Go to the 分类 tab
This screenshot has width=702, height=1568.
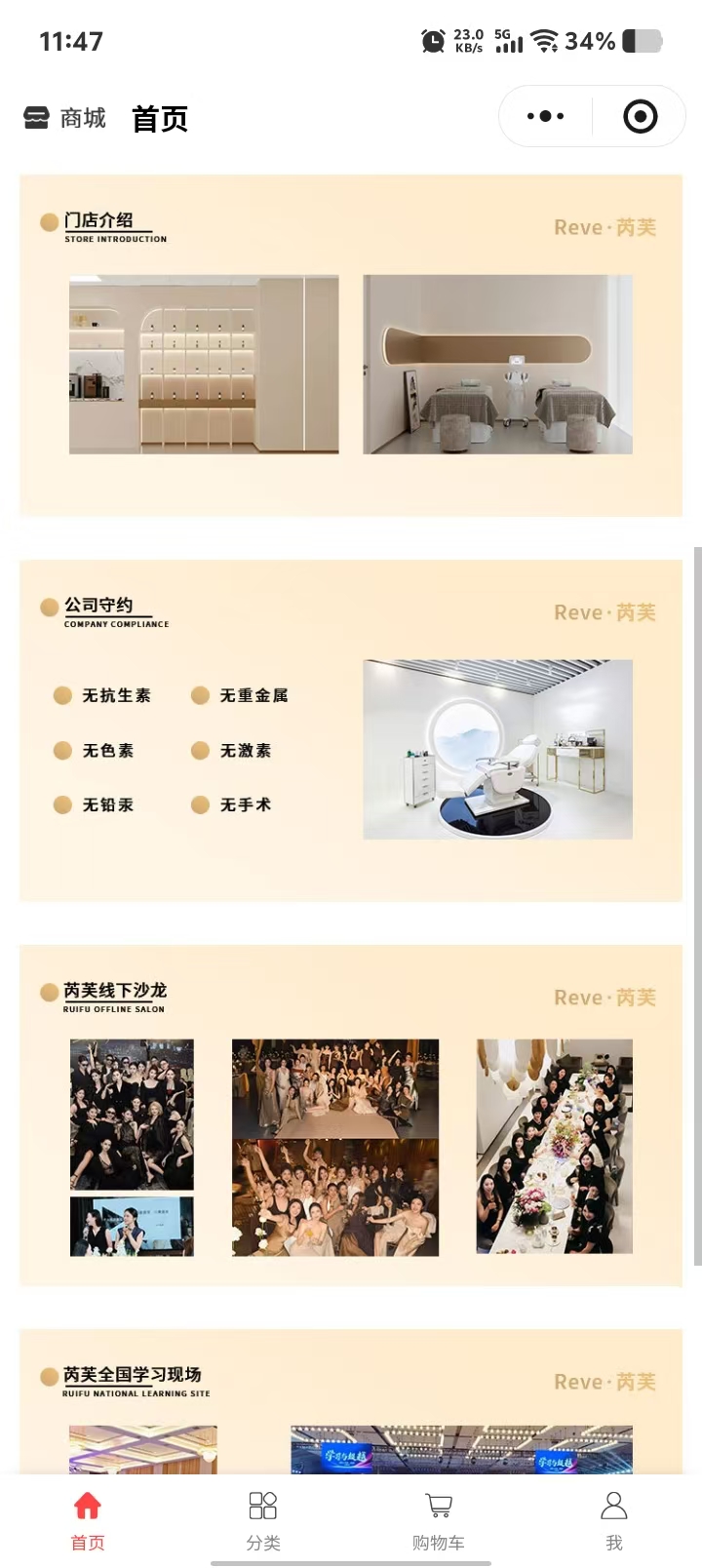pyautogui.click(x=263, y=1519)
